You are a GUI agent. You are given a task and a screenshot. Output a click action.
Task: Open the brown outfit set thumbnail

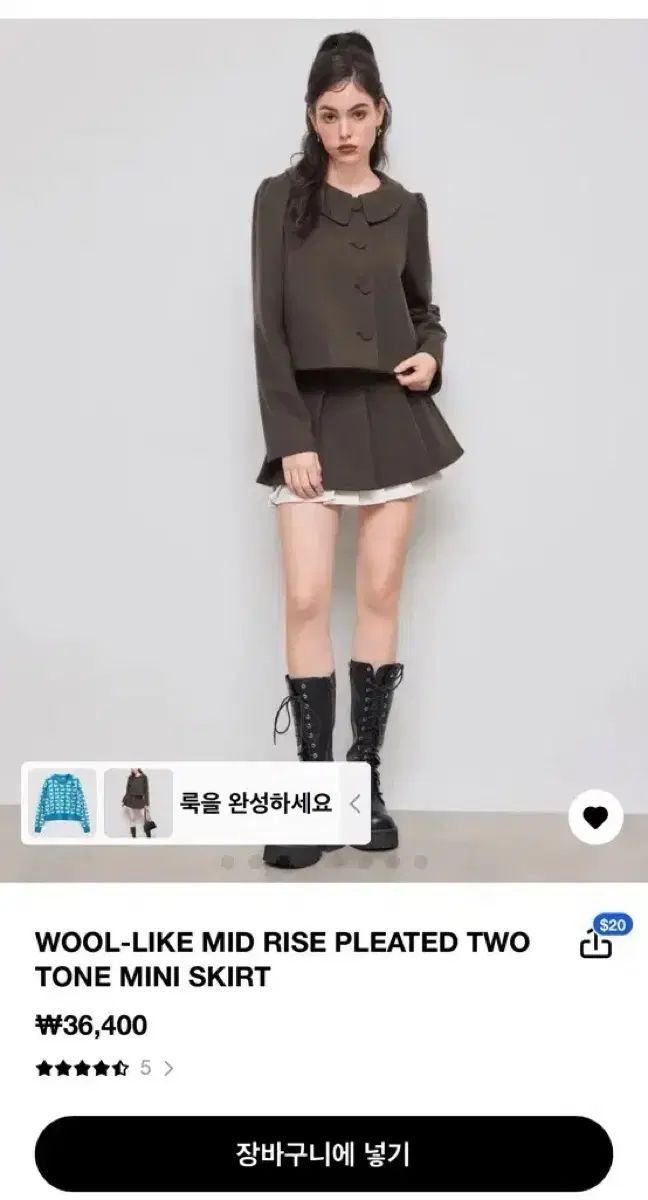(x=138, y=803)
